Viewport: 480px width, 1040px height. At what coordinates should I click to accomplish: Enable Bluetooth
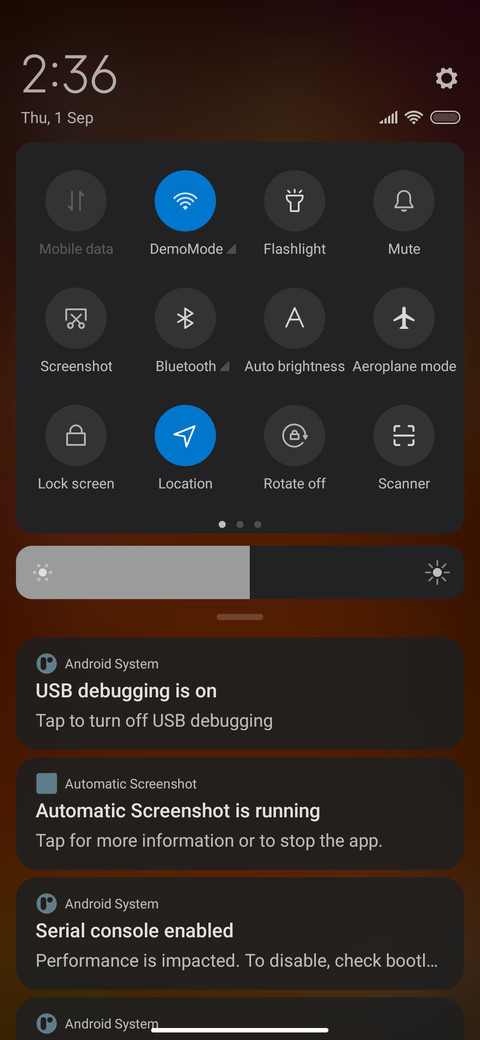click(185, 318)
